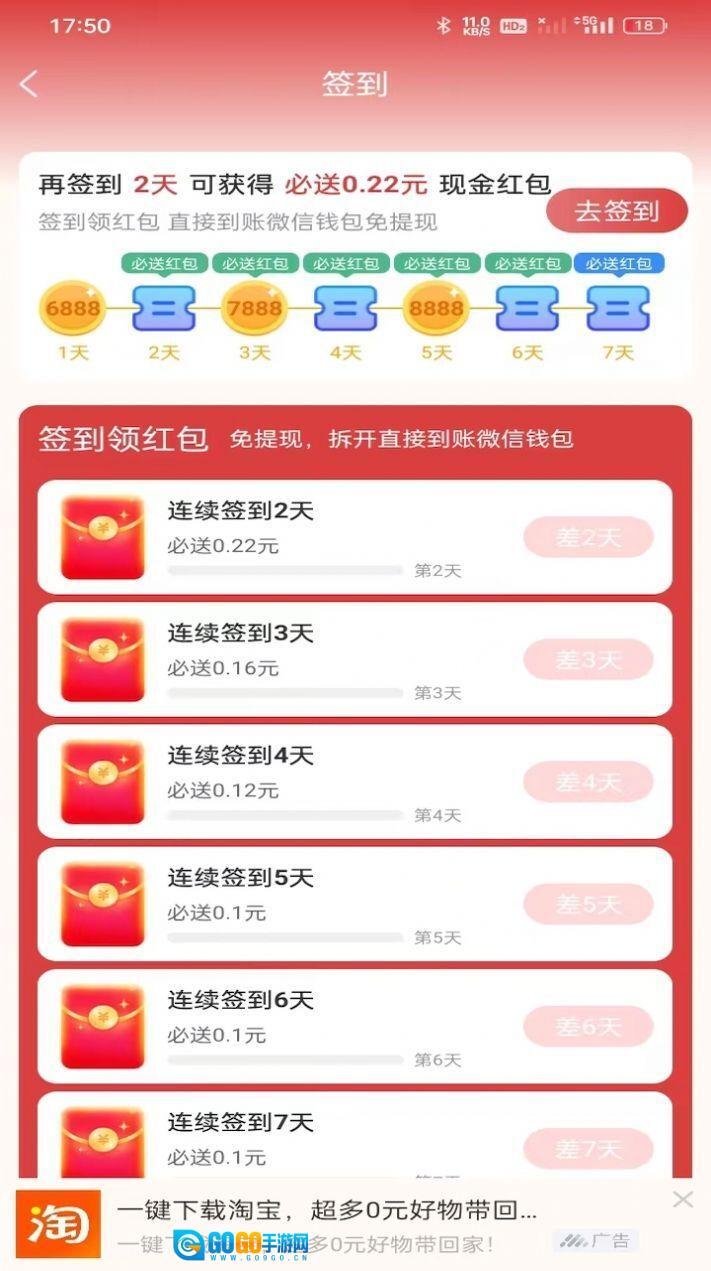Close the Taobao ad banner

pos(683,1199)
